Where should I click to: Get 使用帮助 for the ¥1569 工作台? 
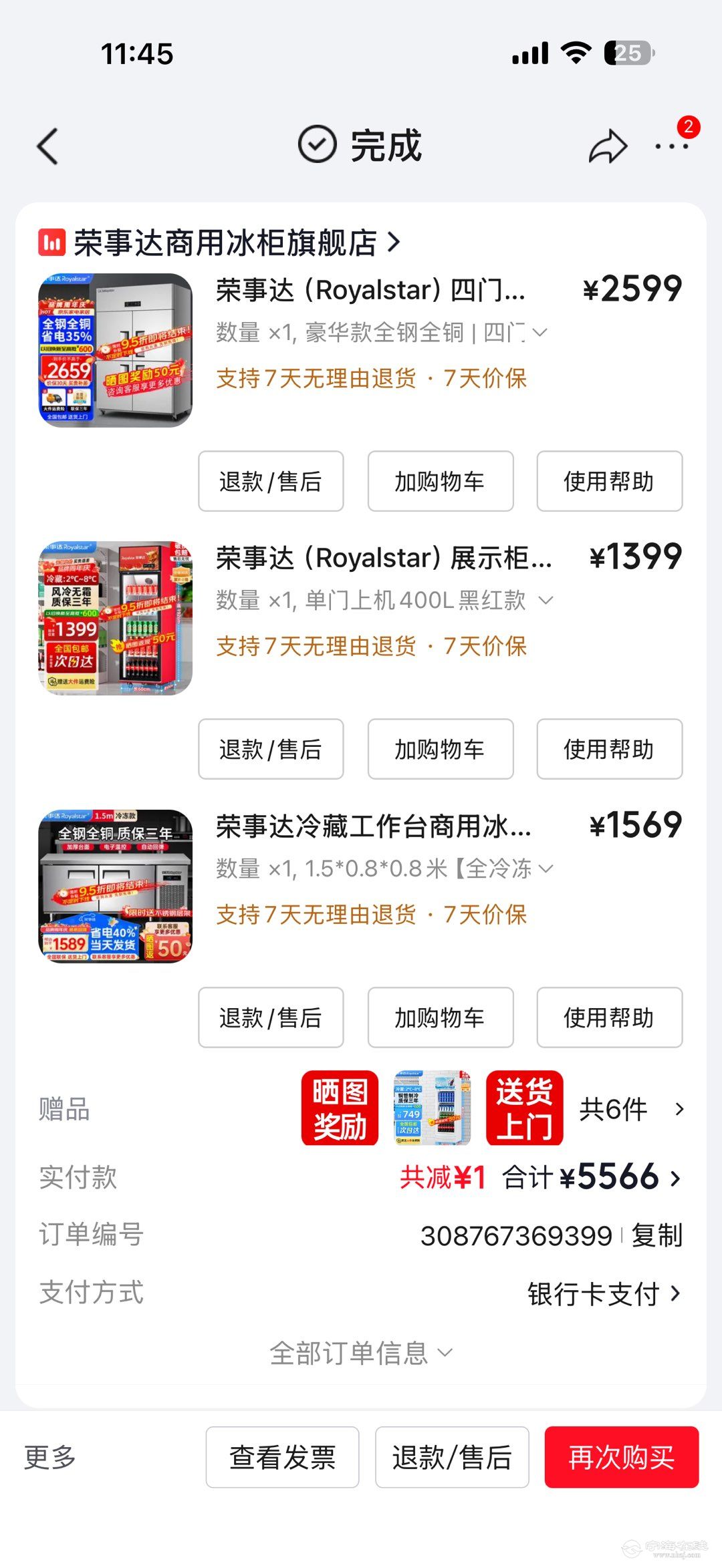609,1017
